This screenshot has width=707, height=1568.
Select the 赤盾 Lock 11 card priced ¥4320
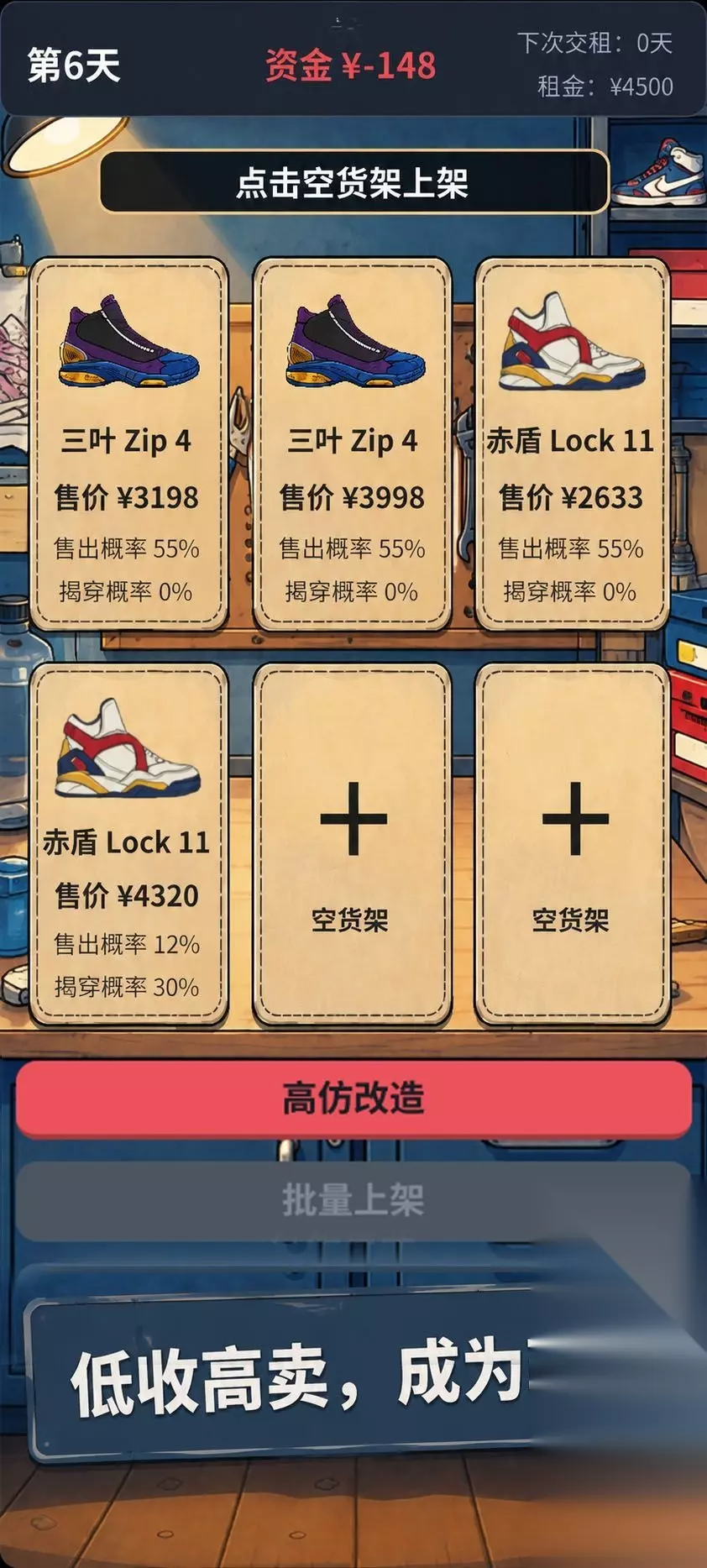click(x=128, y=846)
